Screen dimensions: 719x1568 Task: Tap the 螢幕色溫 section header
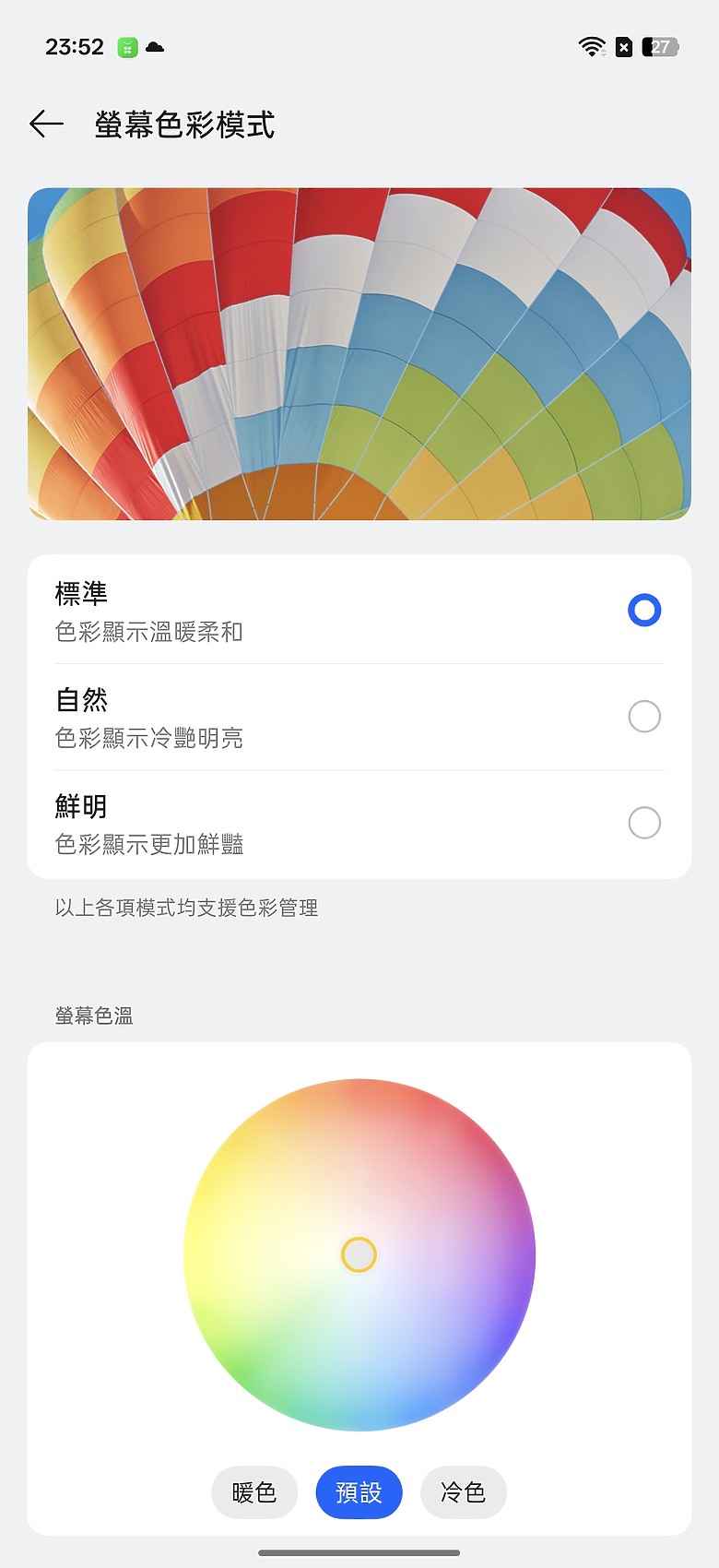coord(93,1016)
